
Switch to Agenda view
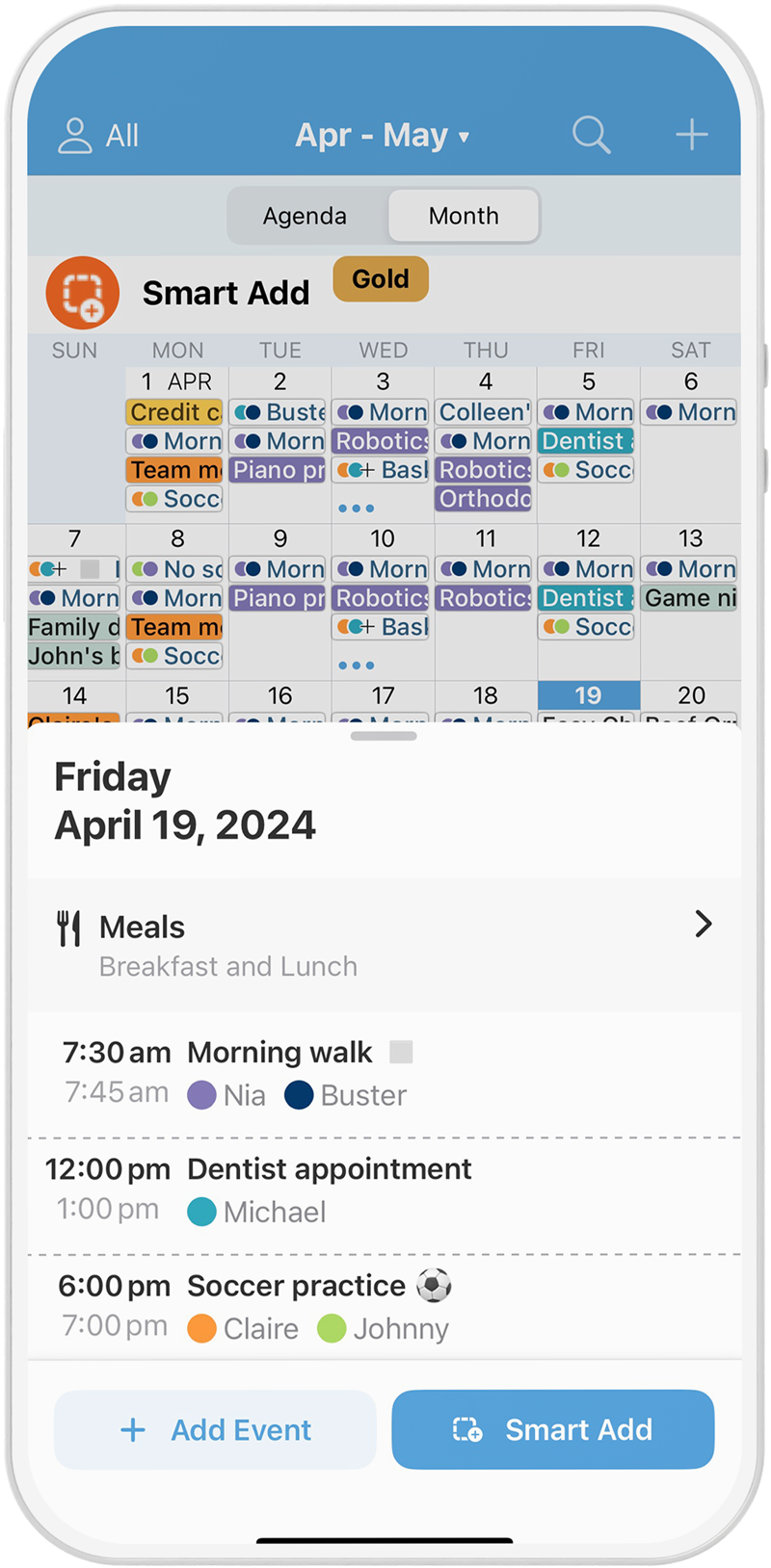(305, 216)
